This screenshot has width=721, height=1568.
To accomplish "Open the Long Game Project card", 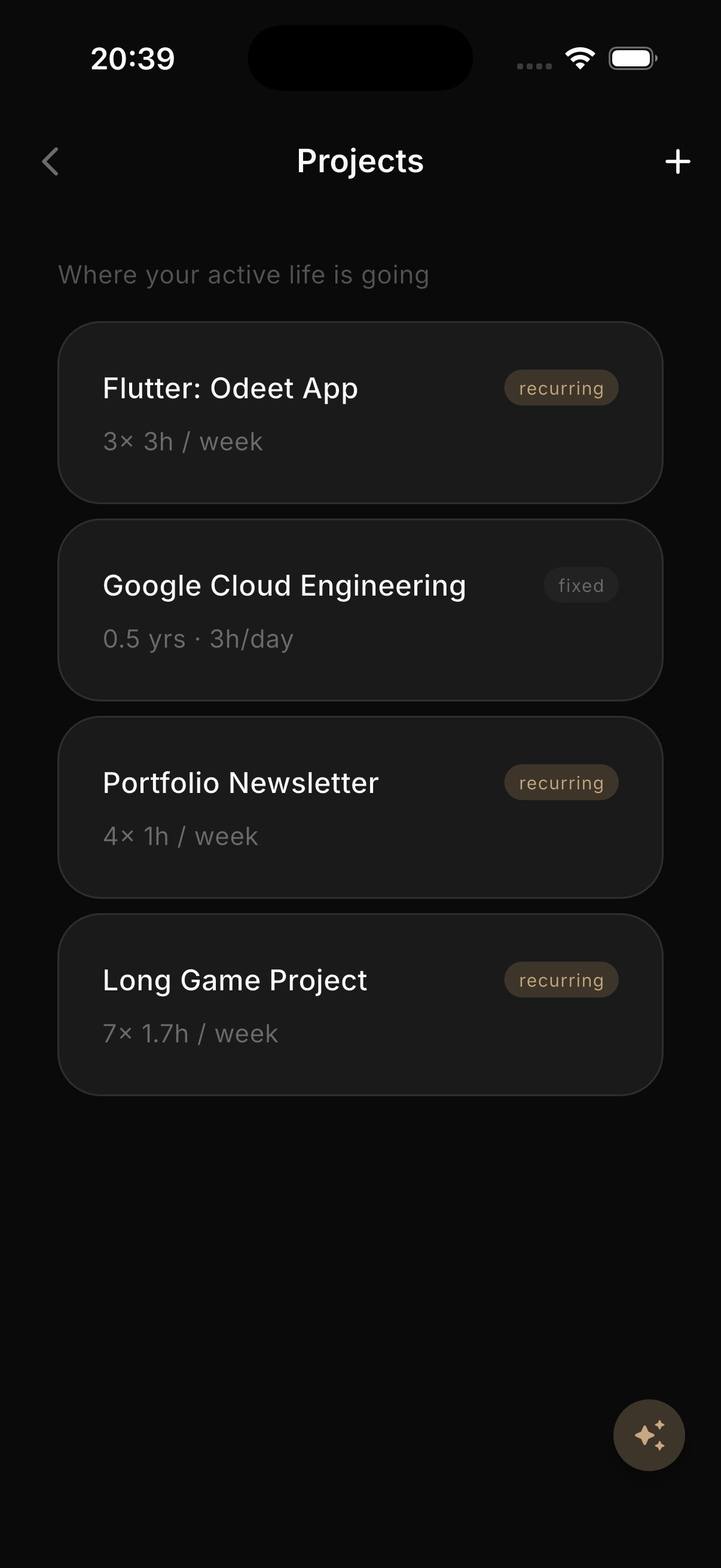I will click(x=360, y=1003).
